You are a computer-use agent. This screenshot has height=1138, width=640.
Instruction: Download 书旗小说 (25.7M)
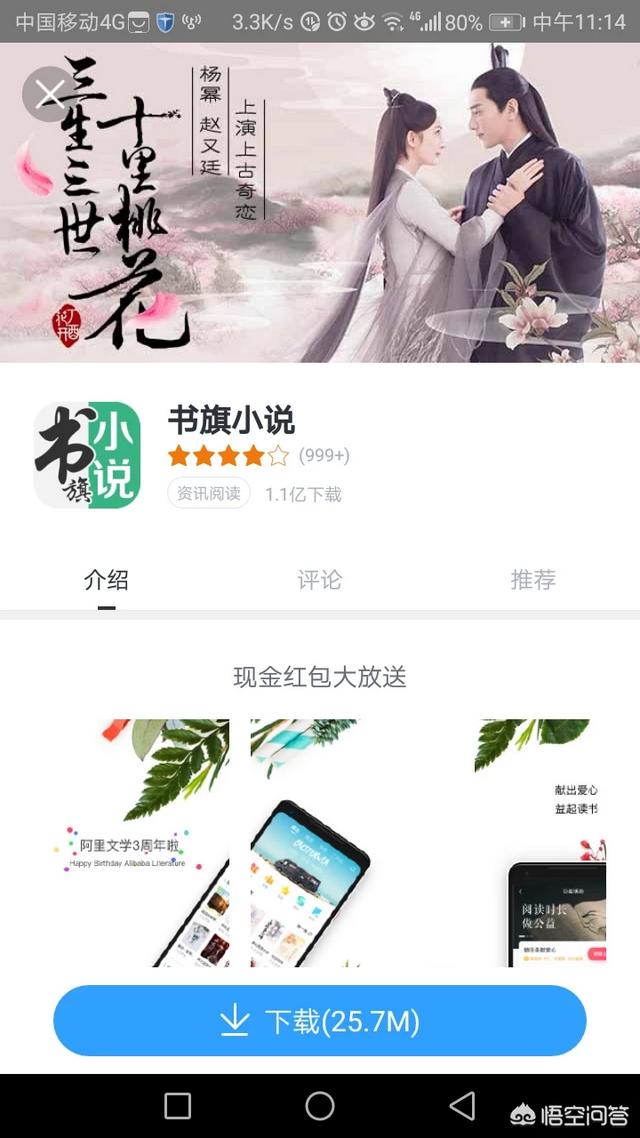point(320,1021)
